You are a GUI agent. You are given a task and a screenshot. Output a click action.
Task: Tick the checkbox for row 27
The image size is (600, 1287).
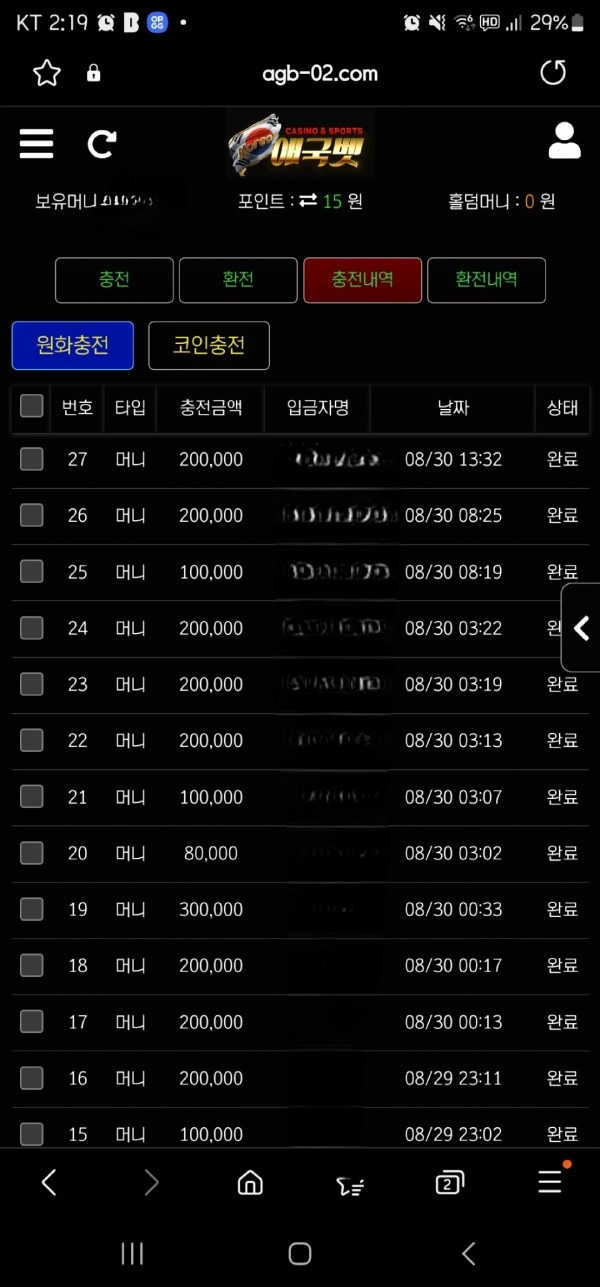(x=32, y=459)
